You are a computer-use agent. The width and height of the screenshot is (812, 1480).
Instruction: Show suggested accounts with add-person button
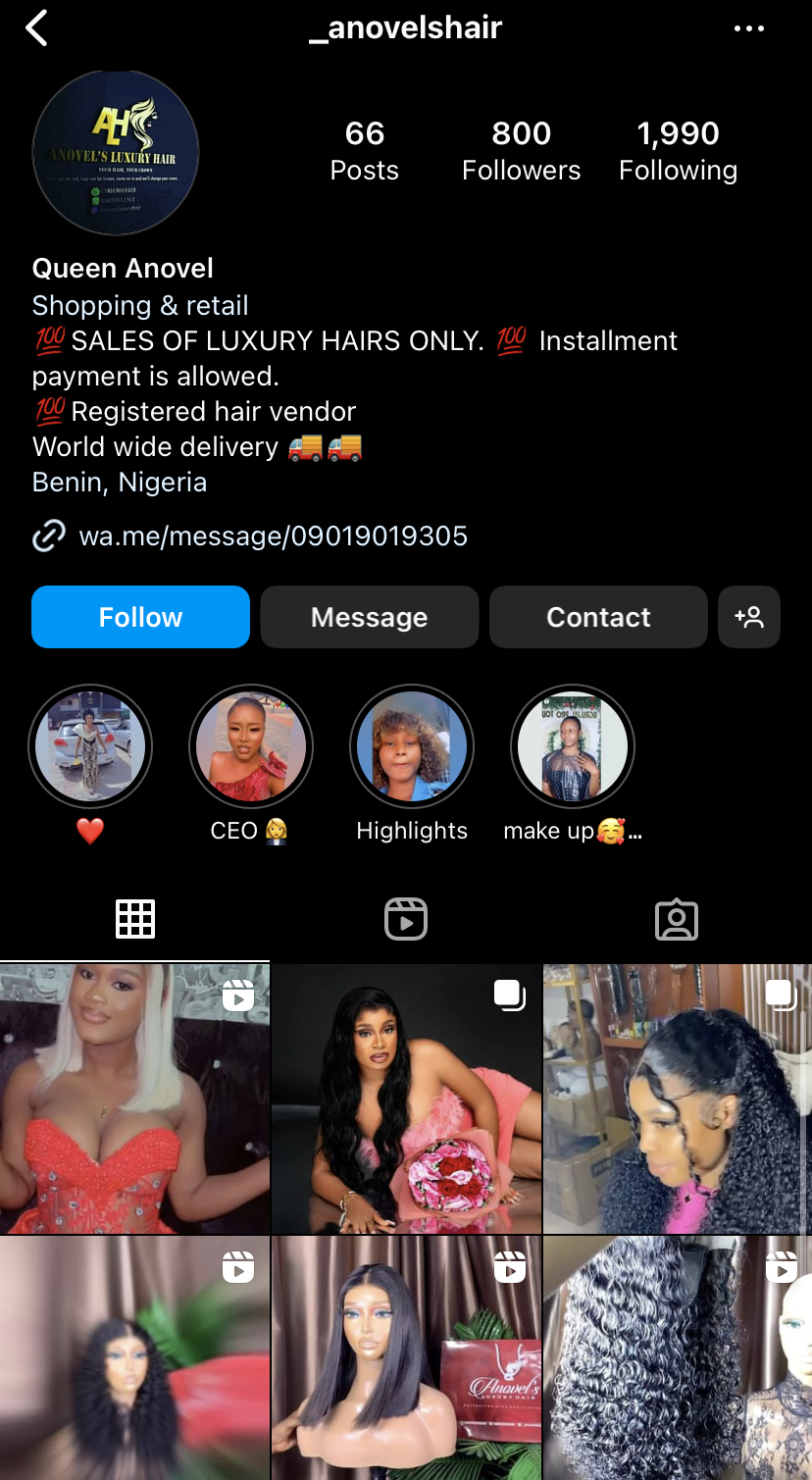[748, 617]
